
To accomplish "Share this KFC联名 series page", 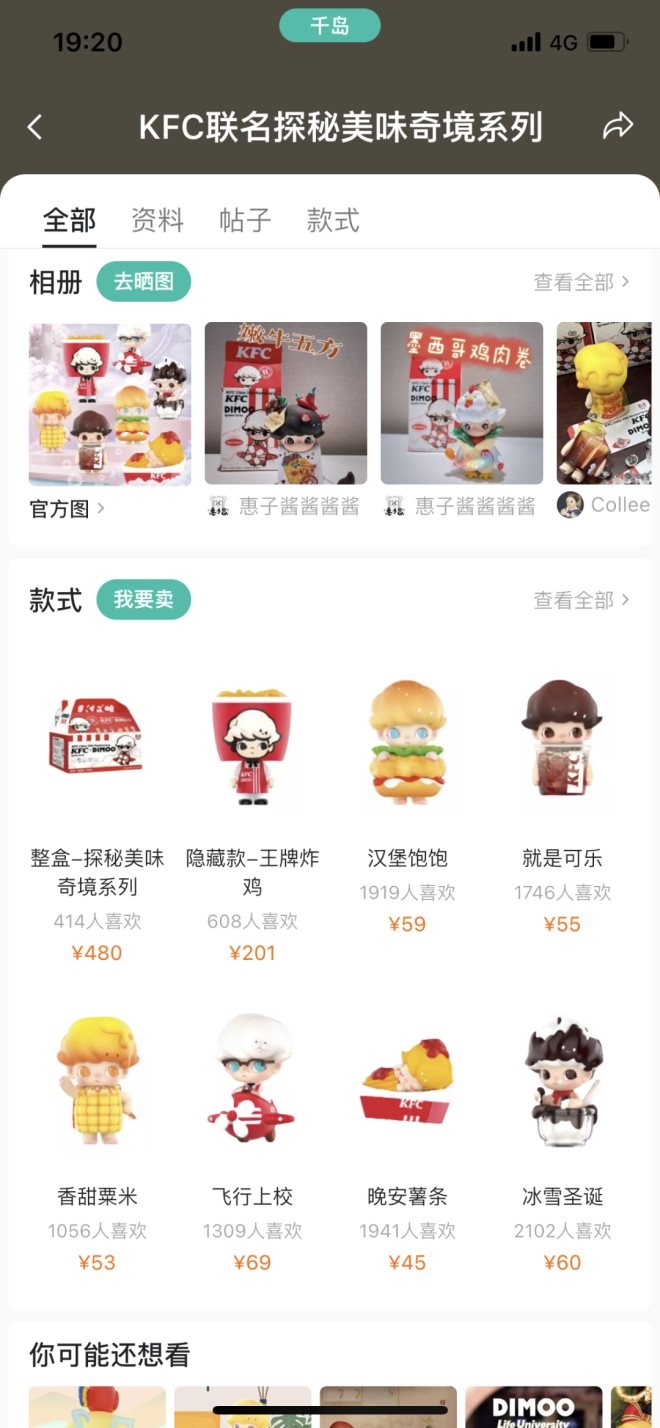I will click(x=618, y=126).
